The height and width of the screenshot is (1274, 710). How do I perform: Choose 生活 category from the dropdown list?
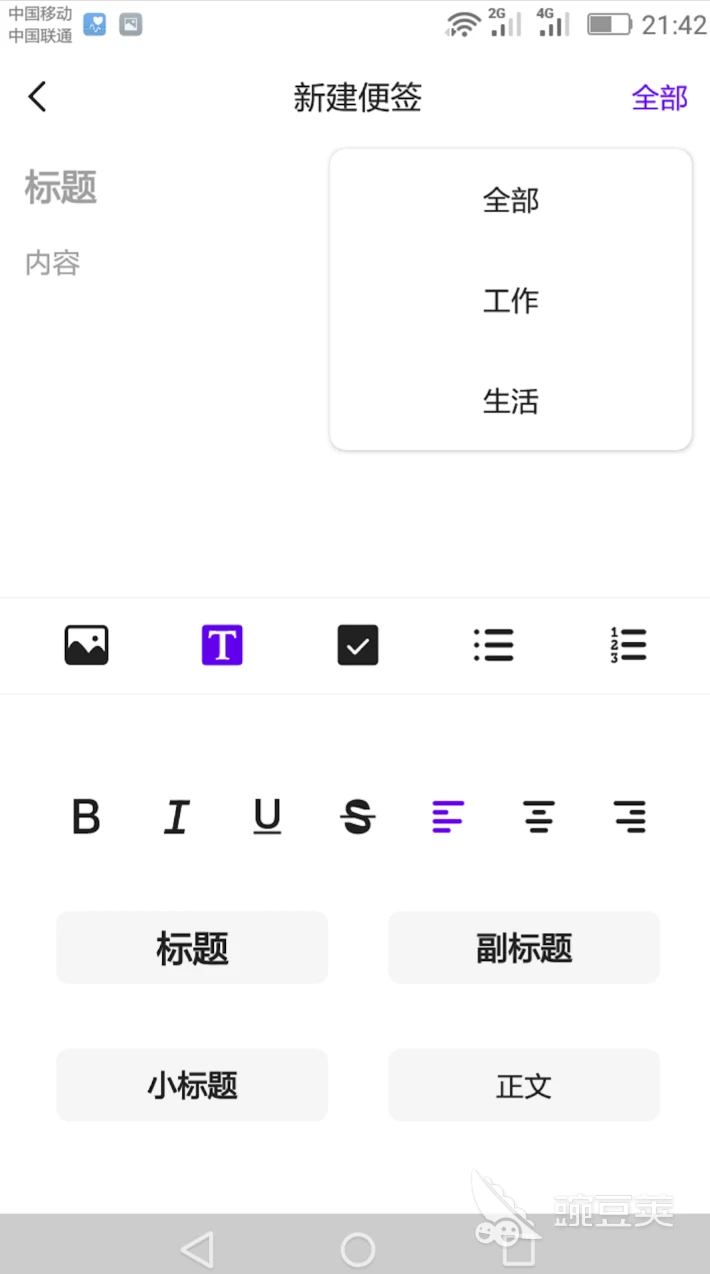click(510, 401)
